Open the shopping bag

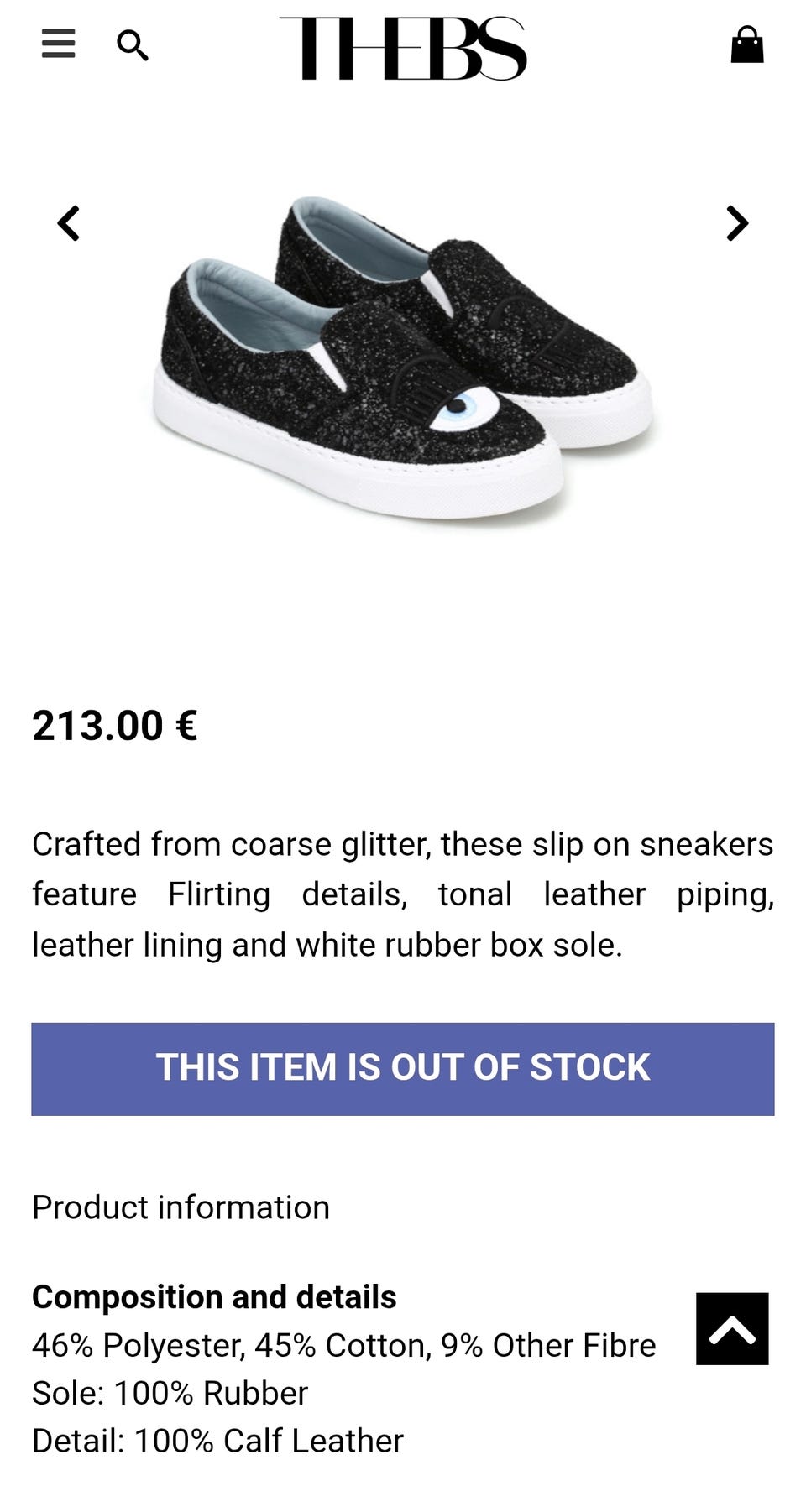coord(746,45)
